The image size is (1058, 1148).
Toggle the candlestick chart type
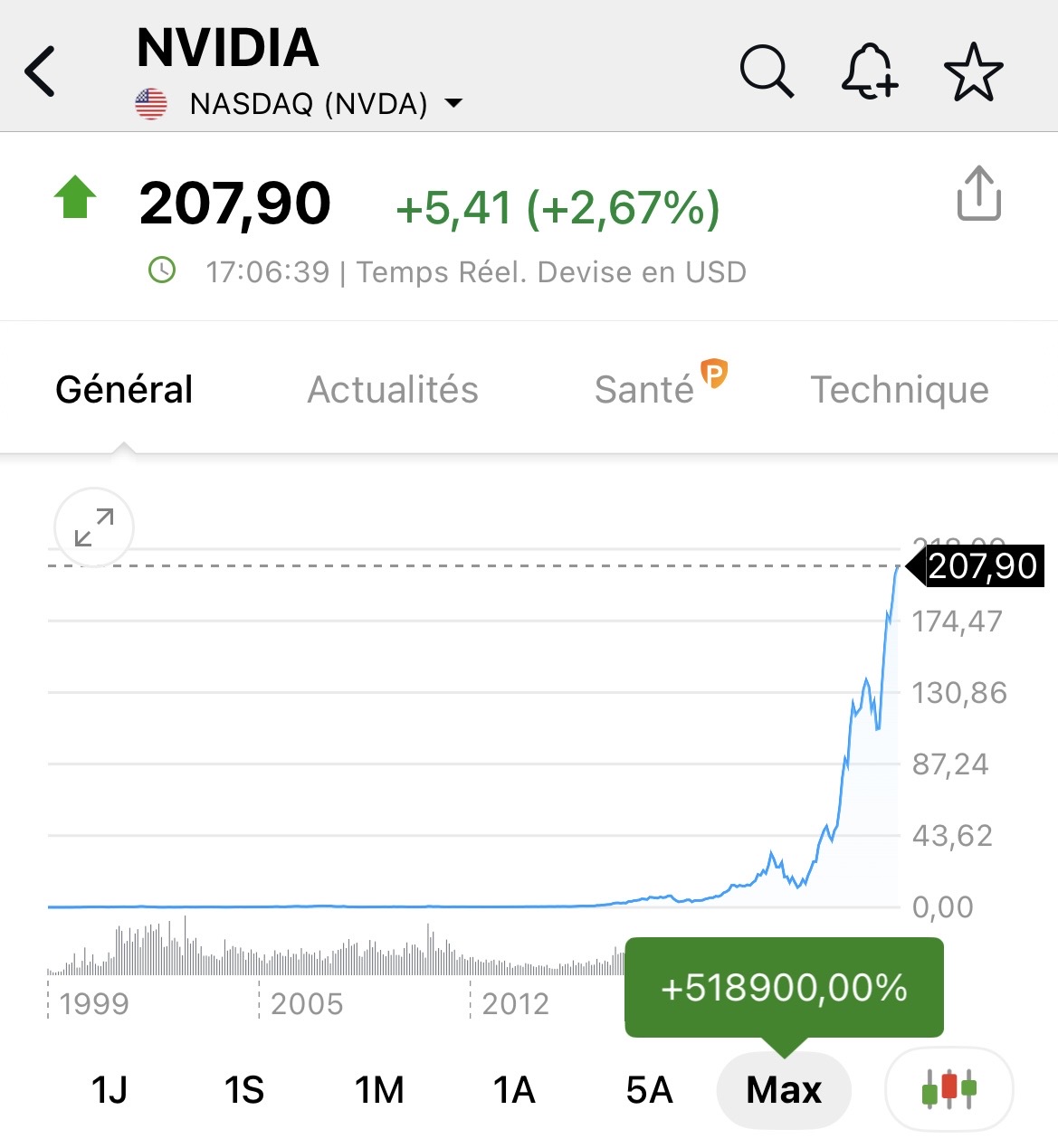pyautogui.click(x=948, y=1089)
